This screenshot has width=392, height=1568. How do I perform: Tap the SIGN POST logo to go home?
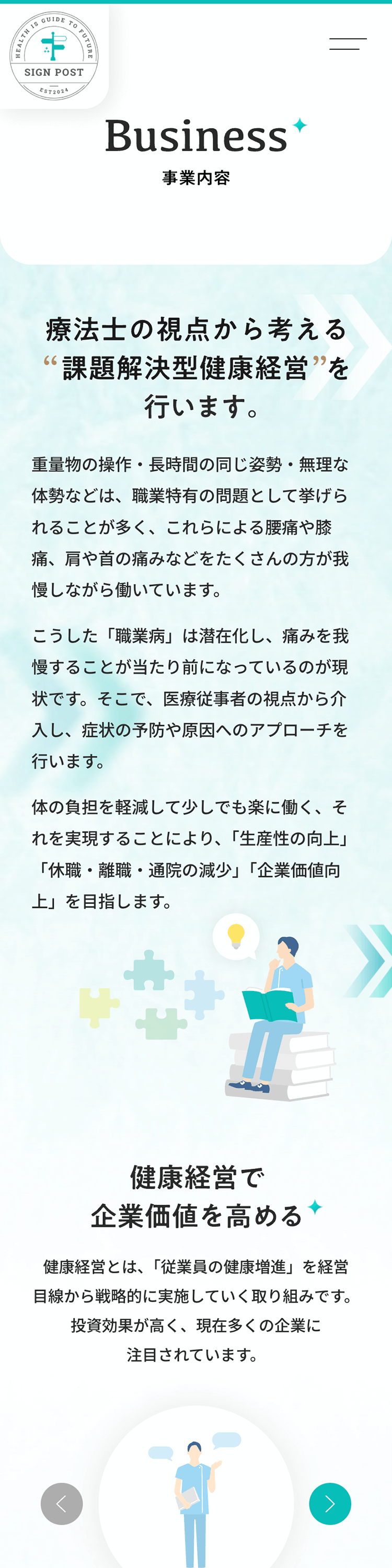[x=53, y=55]
